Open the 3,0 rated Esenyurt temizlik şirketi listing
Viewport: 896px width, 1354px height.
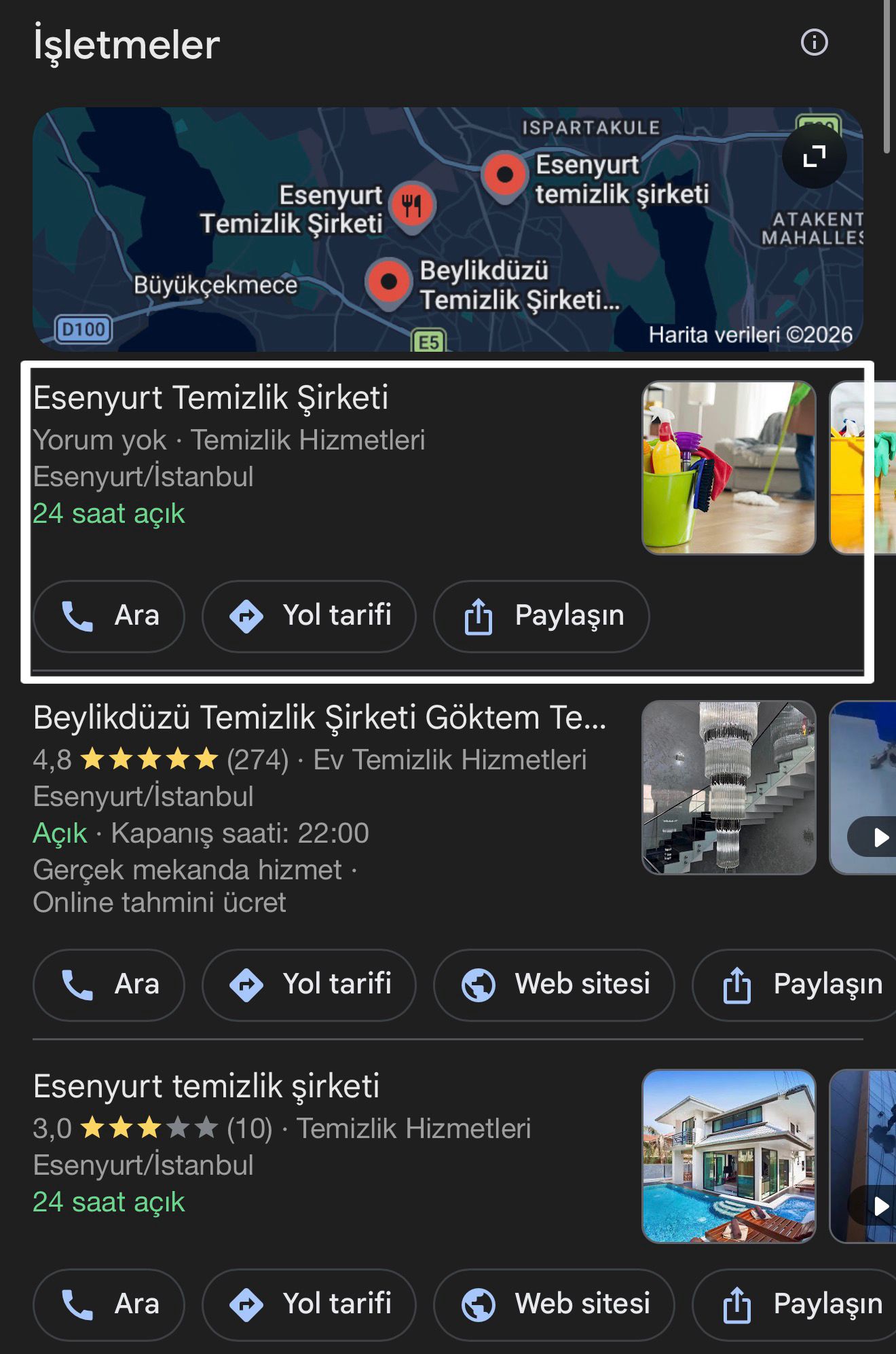pyautogui.click(x=206, y=1086)
